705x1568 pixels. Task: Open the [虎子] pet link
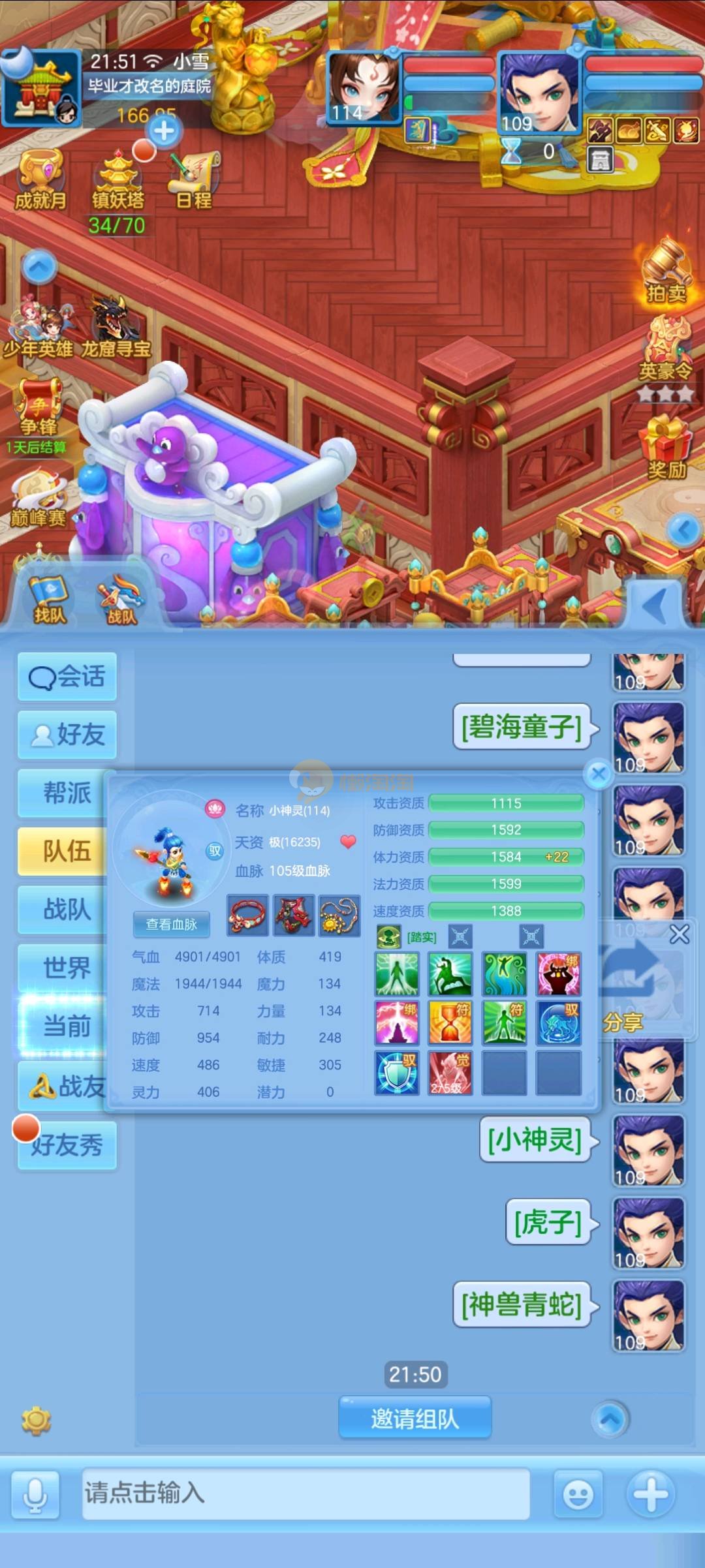coord(548,1222)
